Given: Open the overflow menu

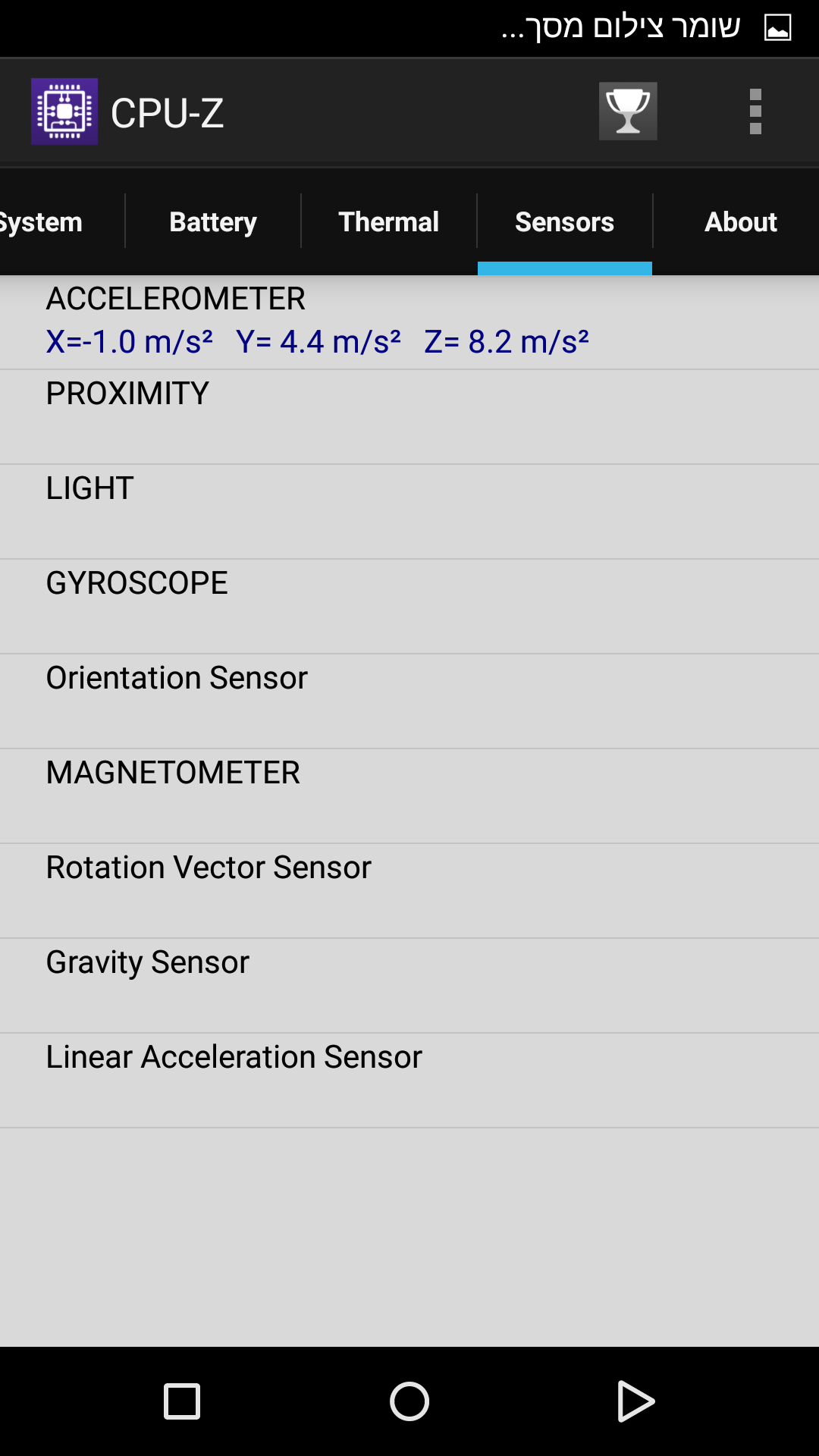Looking at the screenshot, I should pos(755,111).
